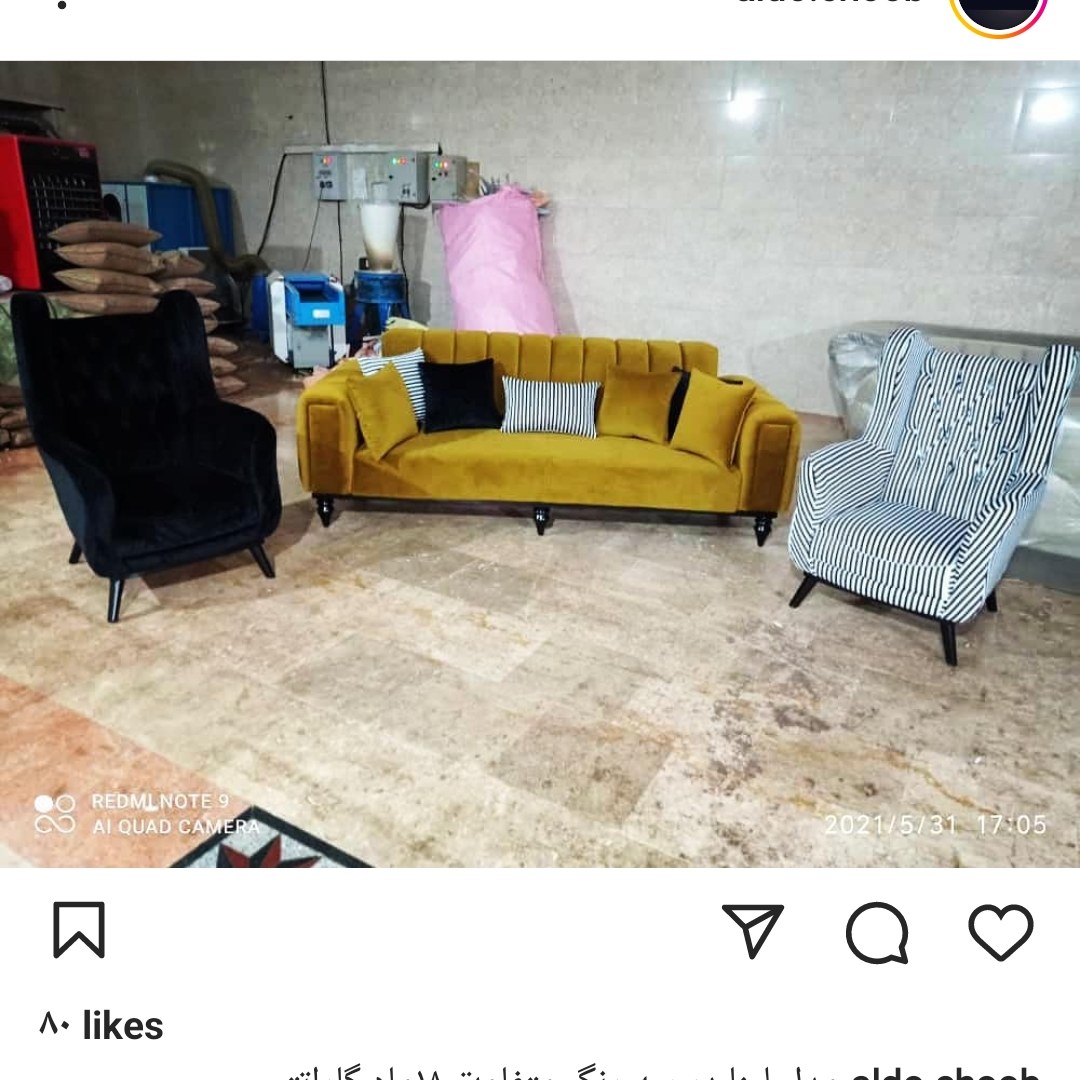Like the post with the heart icon
The width and height of the screenshot is (1080, 1080).
(x=1000, y=931)
